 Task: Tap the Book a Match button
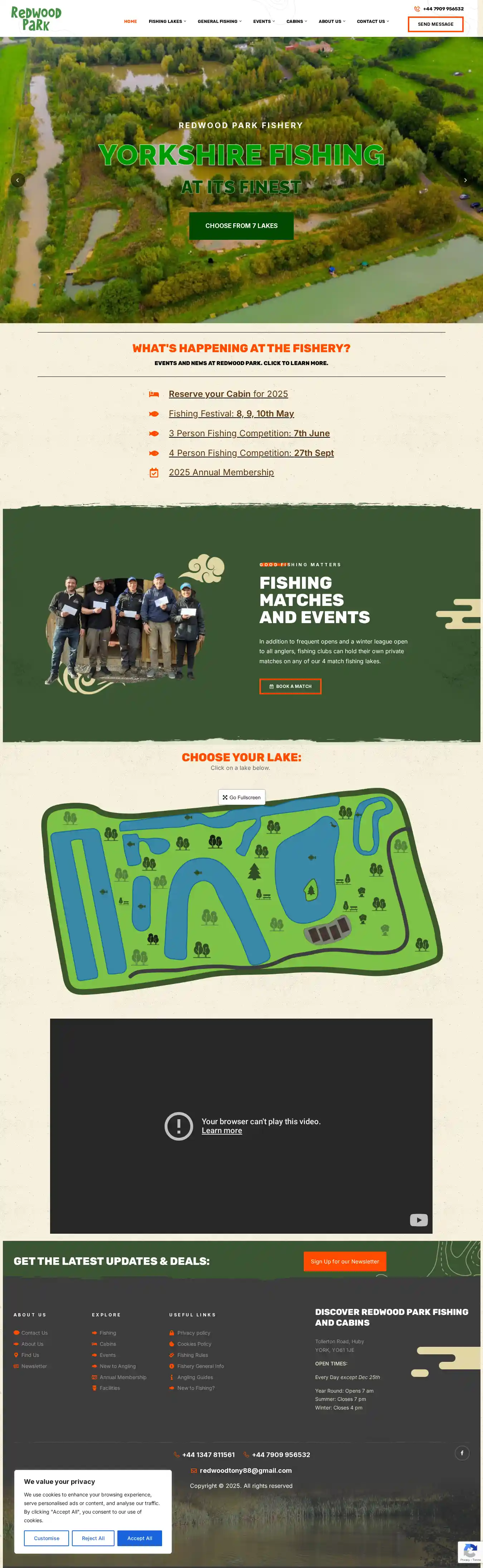pyautogui.click(x=290, y=686)
